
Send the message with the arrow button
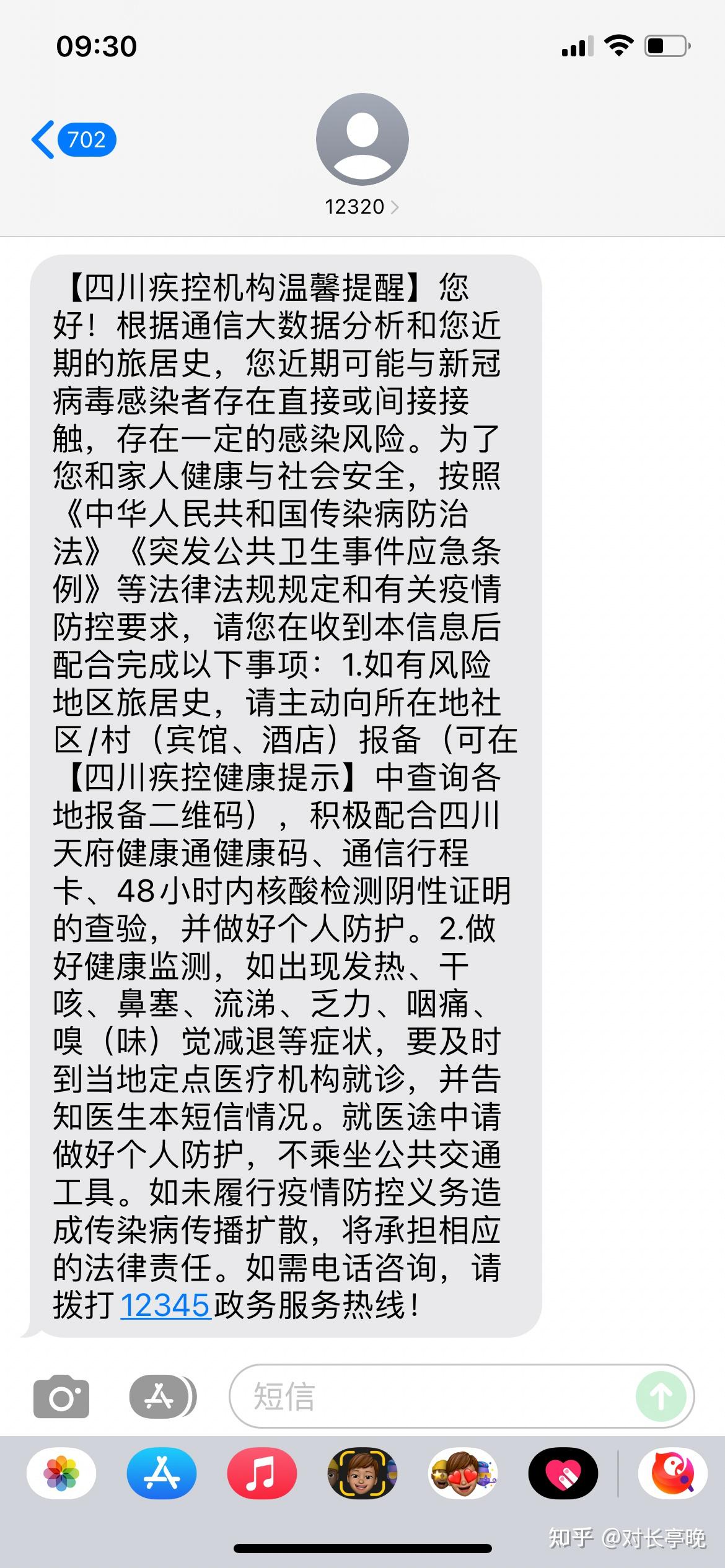(661, 1396)
